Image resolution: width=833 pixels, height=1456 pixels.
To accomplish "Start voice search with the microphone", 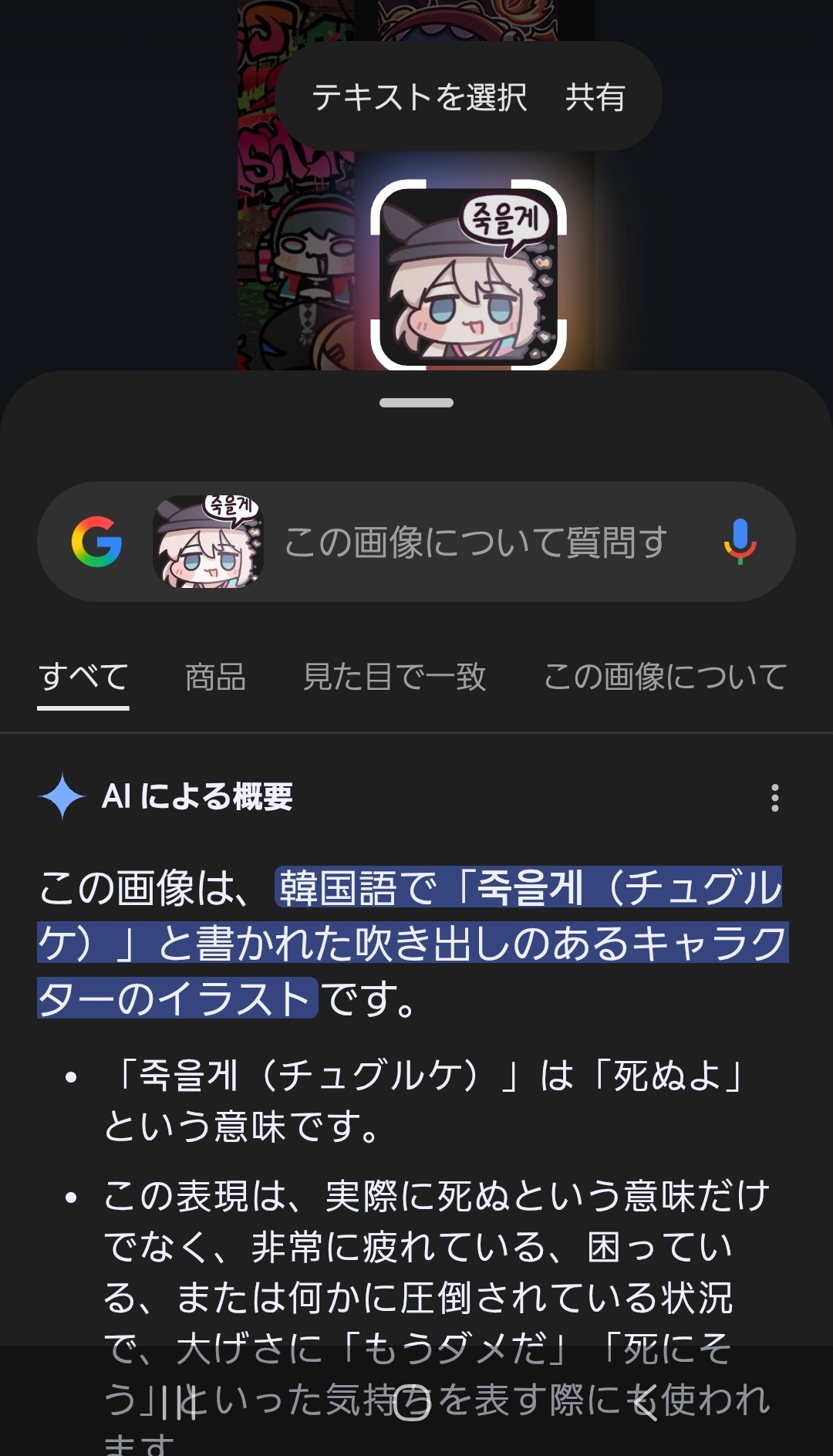I will pyautogui.click(x=740, y=542).
